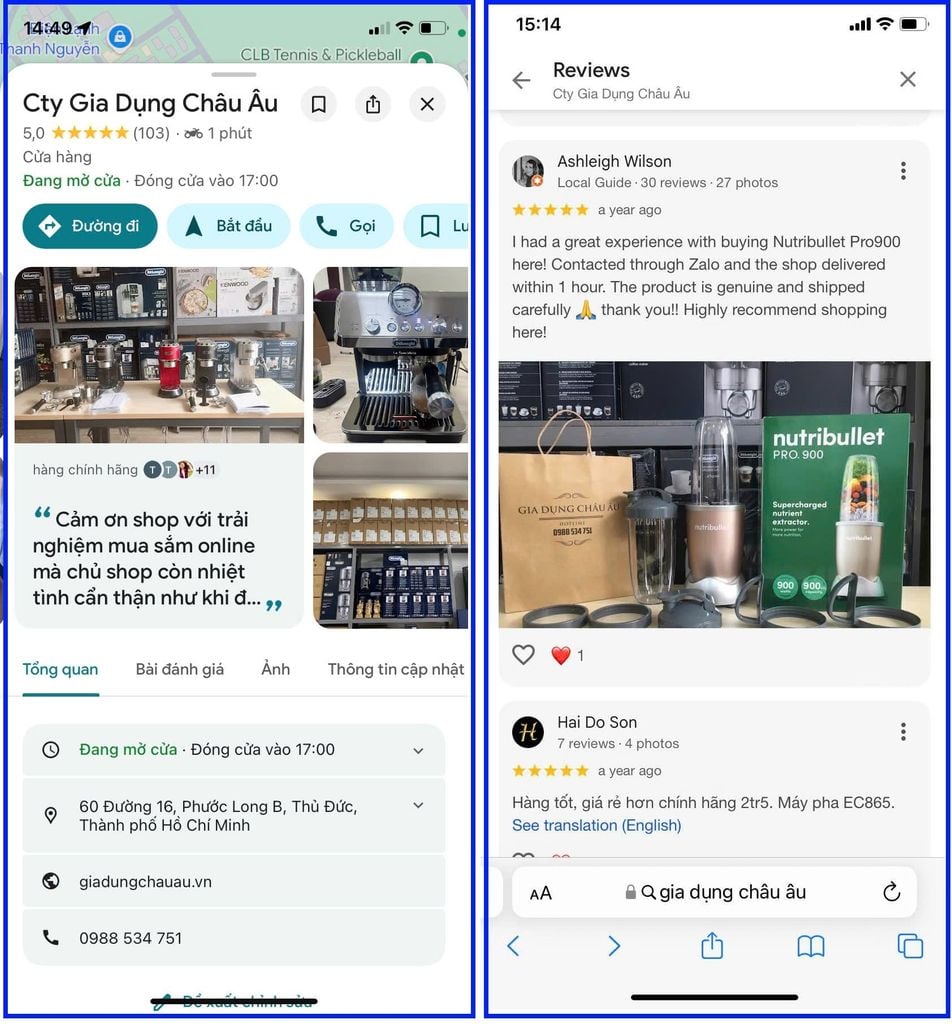Toggle the like heart on Ashleigh's review
The image size is (952, 1024).
tap(523, 655)
